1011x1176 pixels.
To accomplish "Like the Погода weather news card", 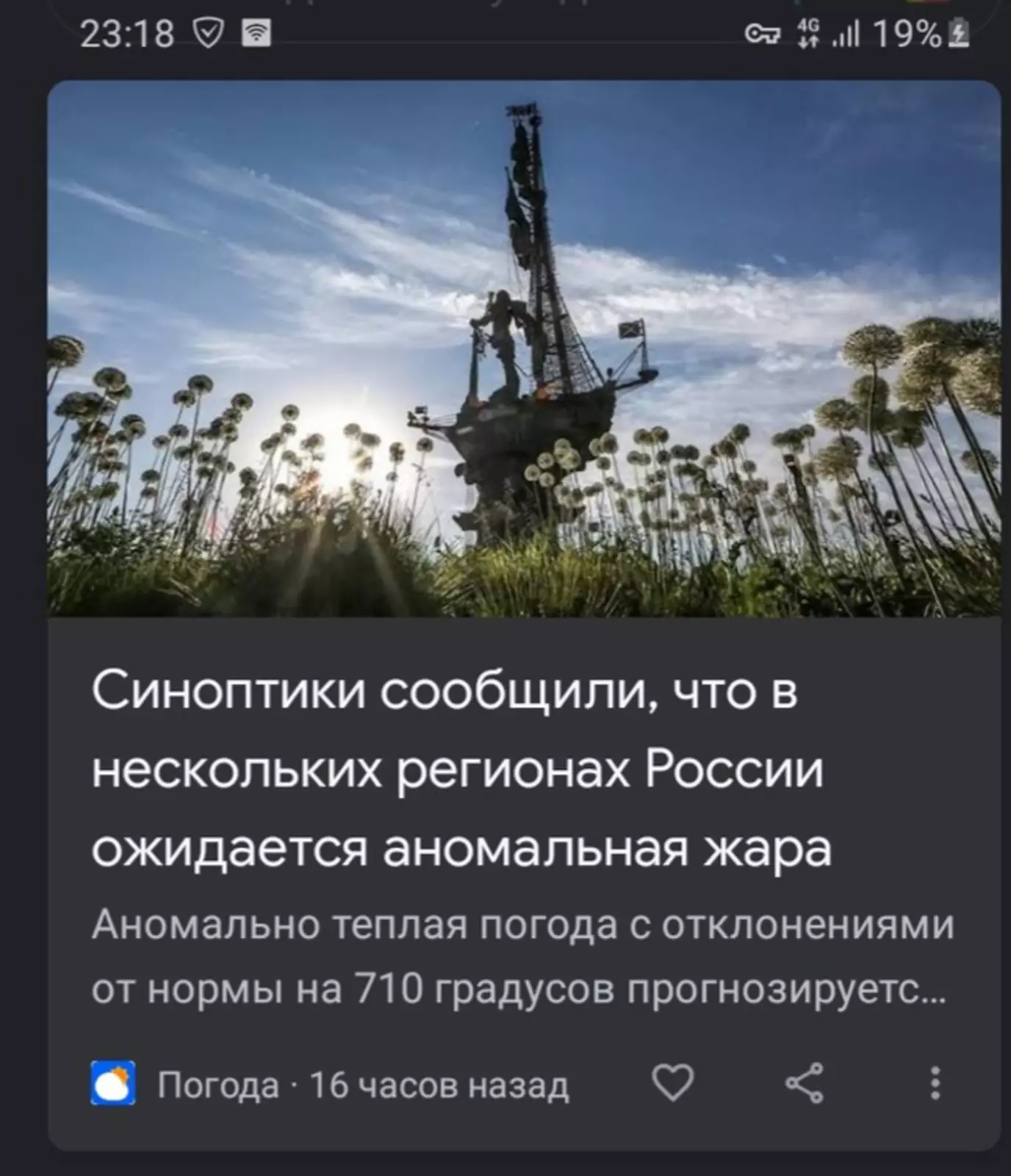I will tap(672, 1083).
